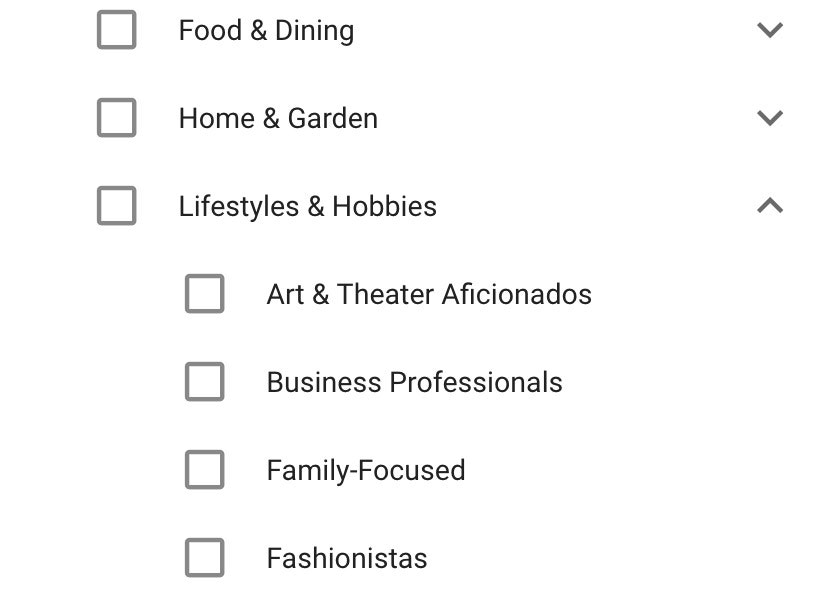The height and width of the screenshot is (604, 828).
Task: Check the Family-Focused option
Action: 205,470
